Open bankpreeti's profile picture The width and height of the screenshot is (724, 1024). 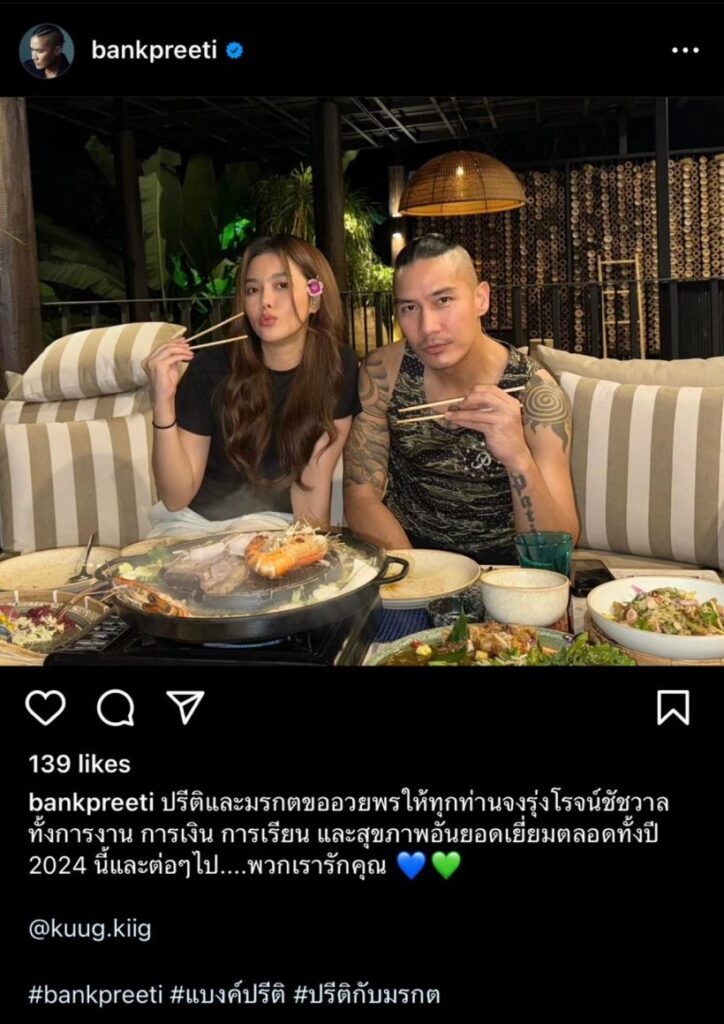(x=46, y=51)
